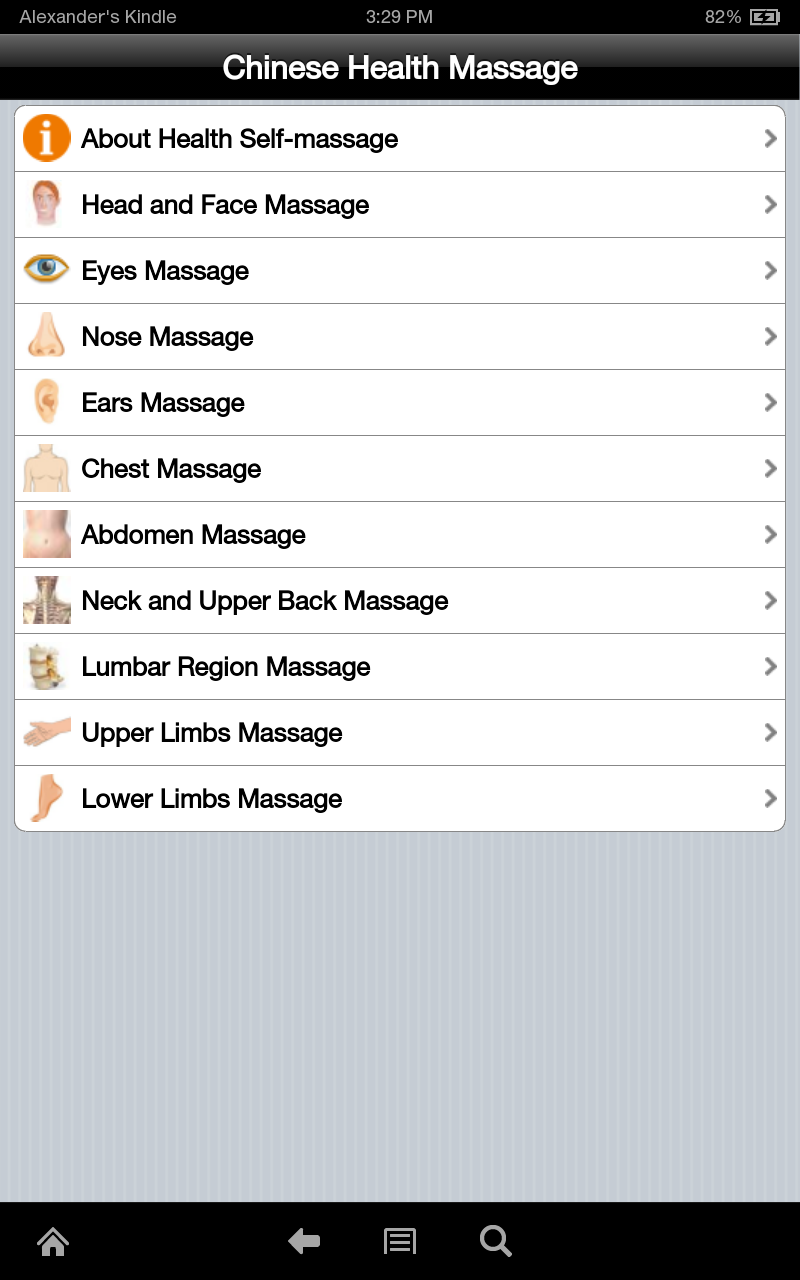The image size is (800, 1280).
Task: Click the nose icon beside Nose Massage
Action: [46, 336]
